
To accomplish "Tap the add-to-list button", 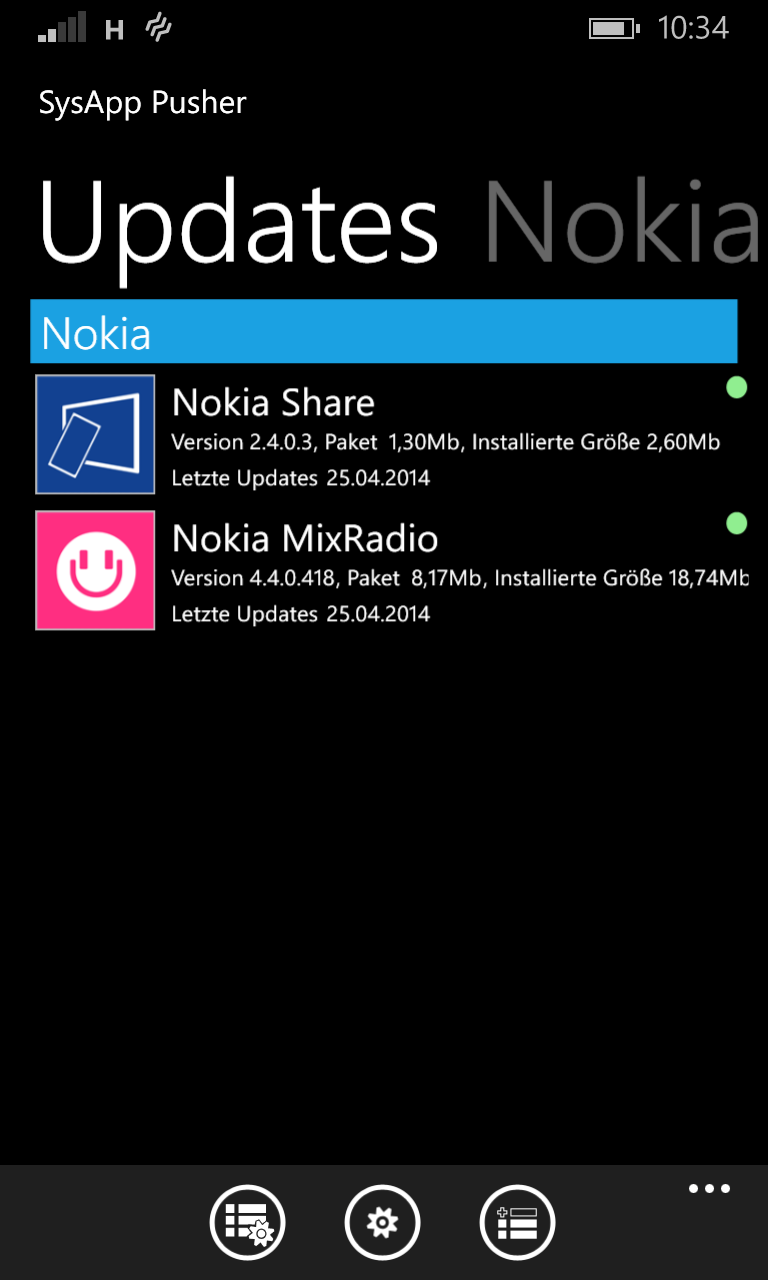I will pos(518,1222).
